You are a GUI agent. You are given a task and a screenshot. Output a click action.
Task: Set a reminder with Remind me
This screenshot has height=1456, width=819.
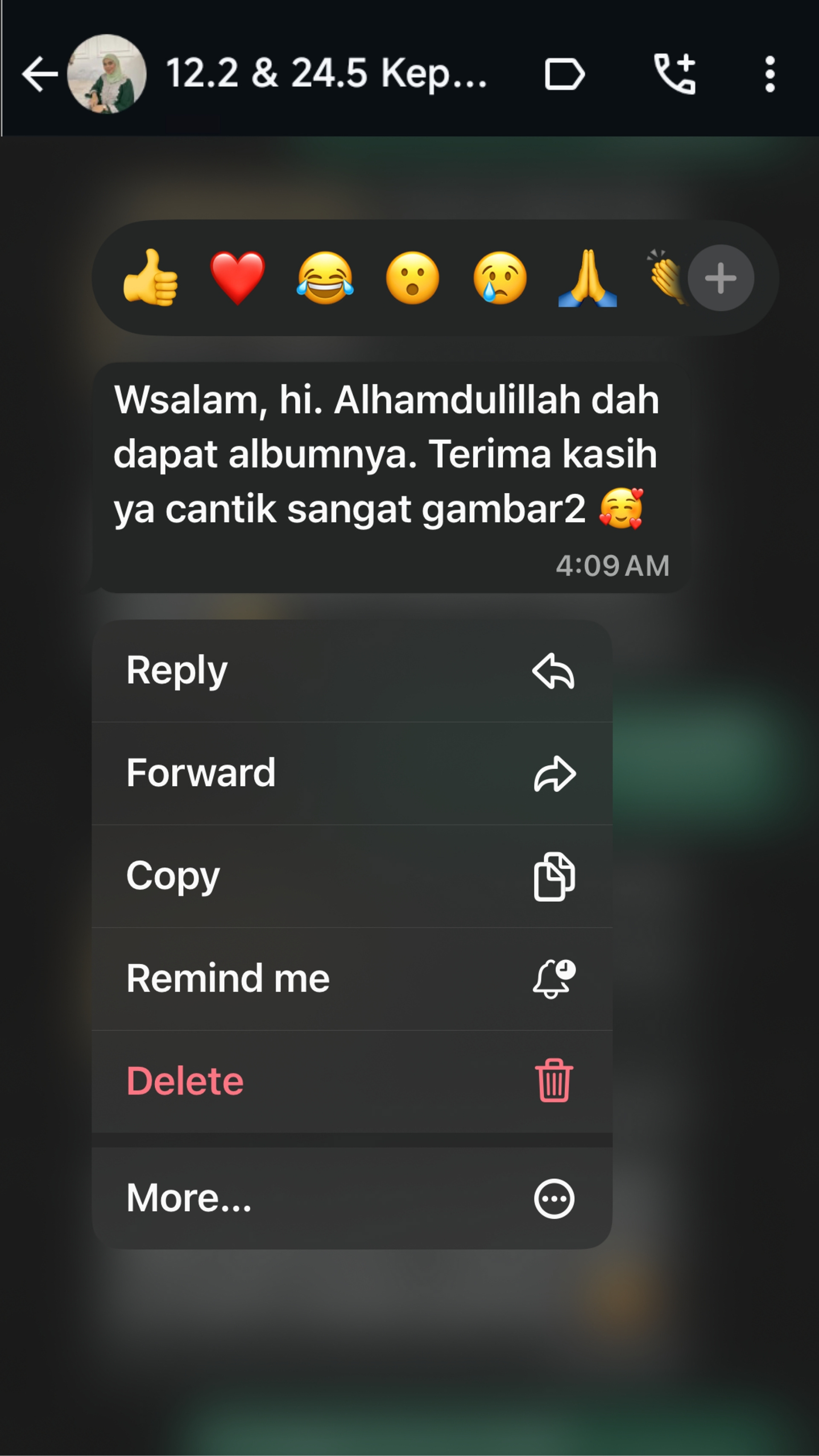click(x=351, y=979)
